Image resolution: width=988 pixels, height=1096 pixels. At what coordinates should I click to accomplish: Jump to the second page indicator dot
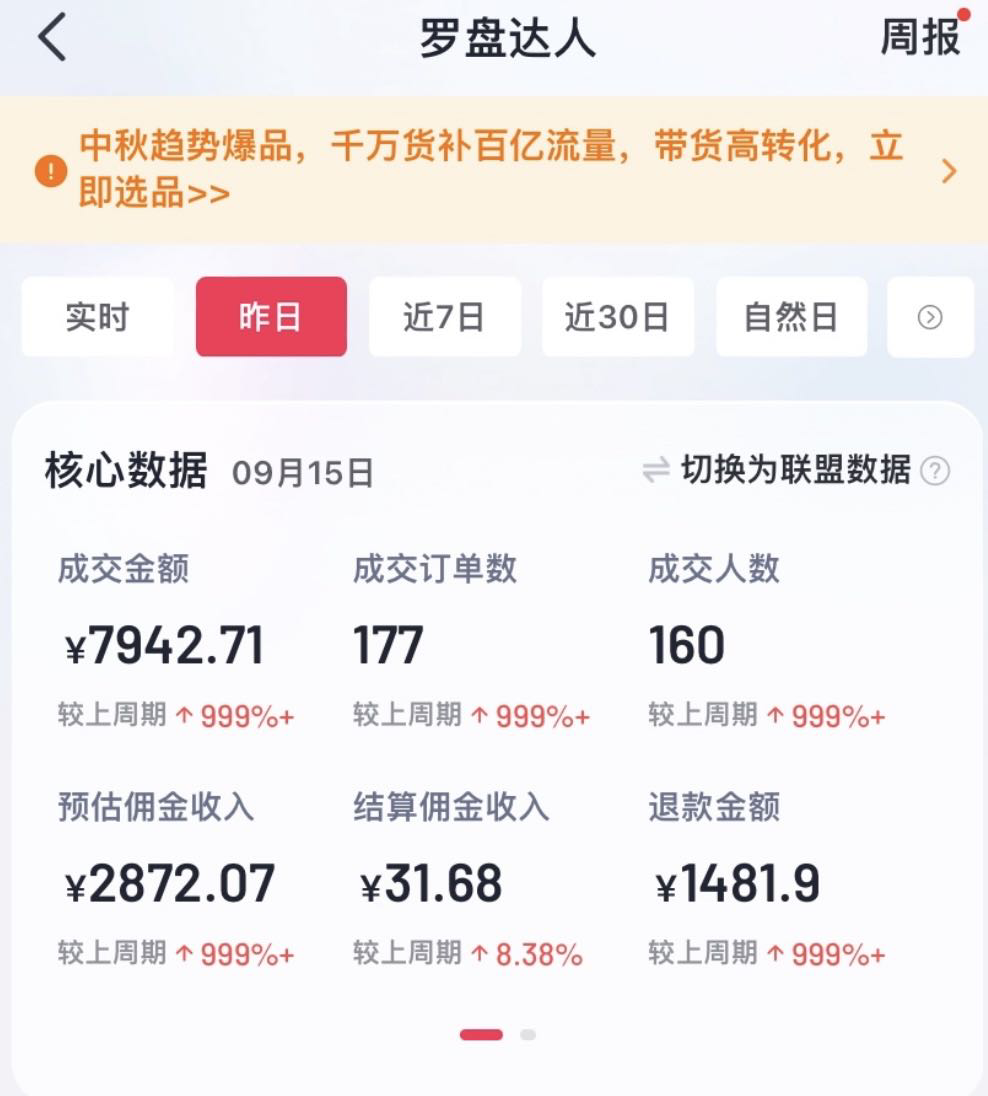tap(528, 1035)
